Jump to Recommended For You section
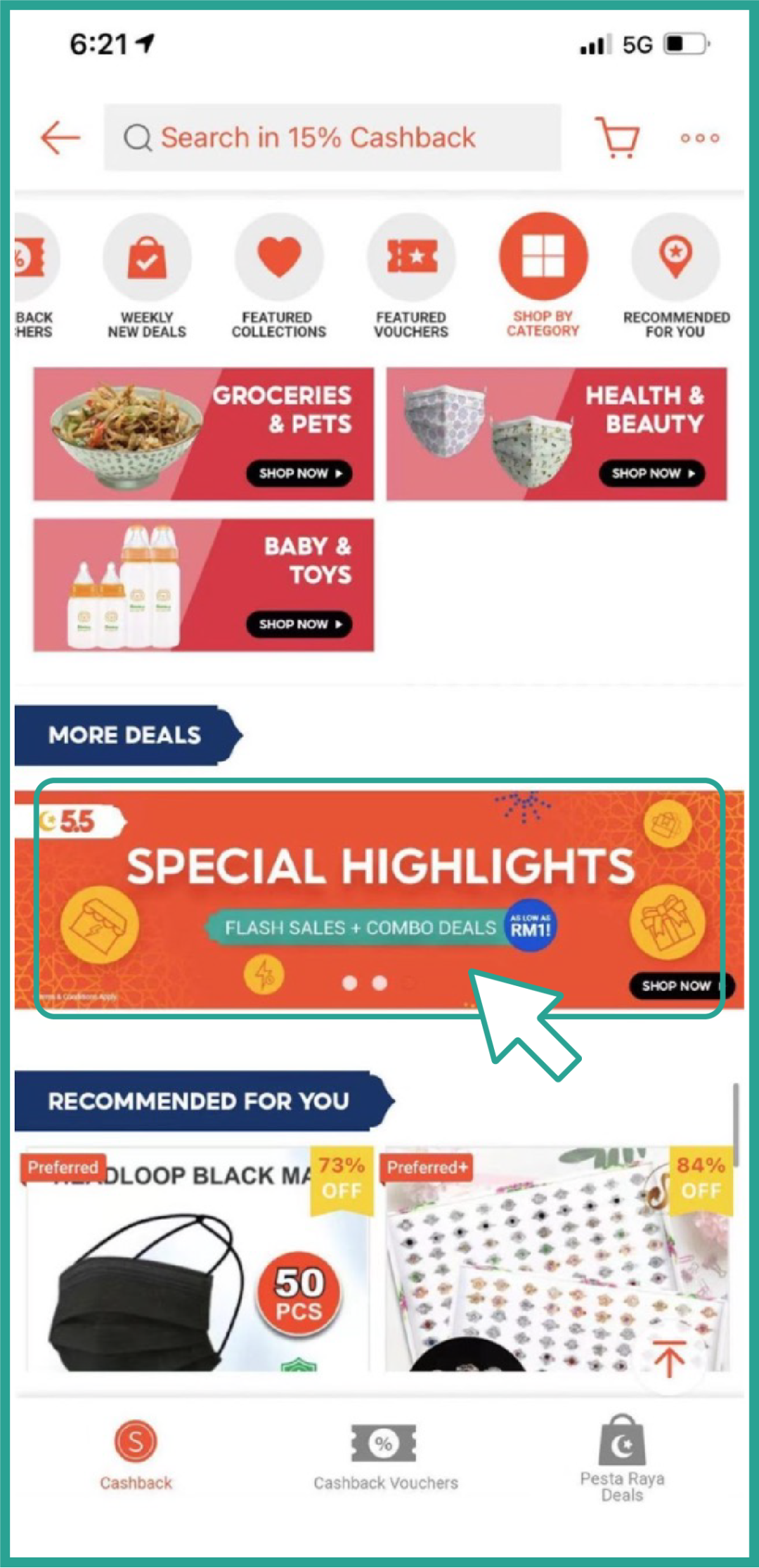This screenshot has height=1568, width=759. coord(675,276)
